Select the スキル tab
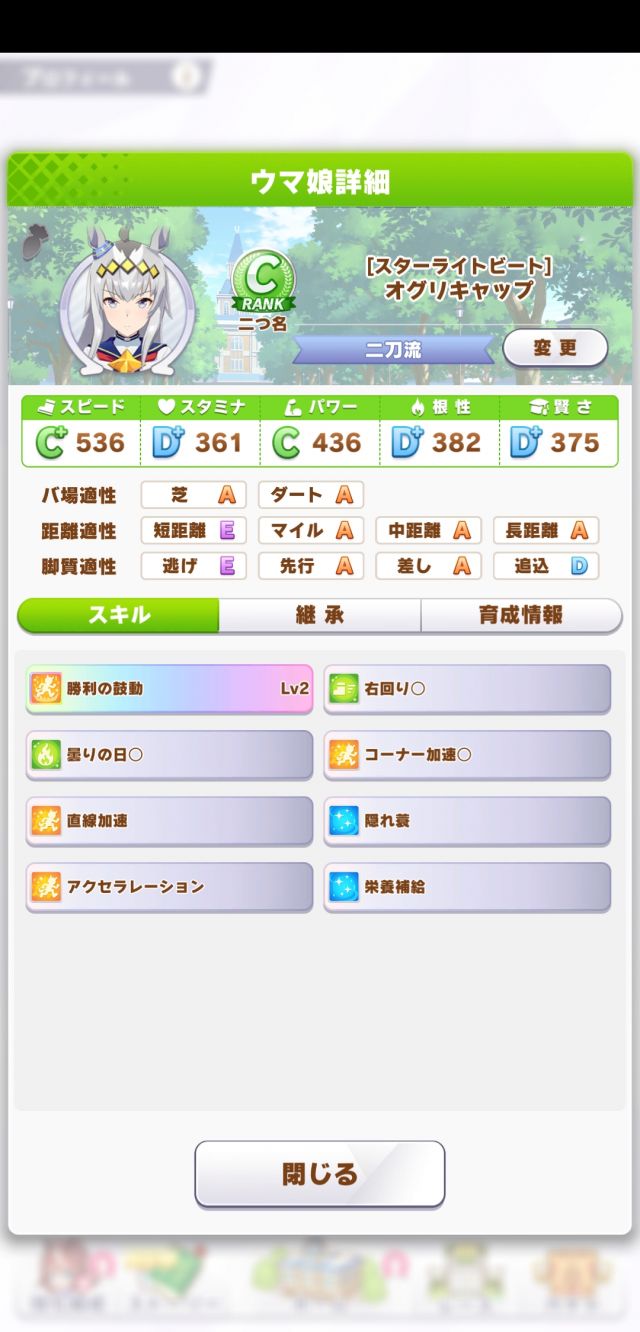This screenshot has width=640, height=1332. [119, 616]
